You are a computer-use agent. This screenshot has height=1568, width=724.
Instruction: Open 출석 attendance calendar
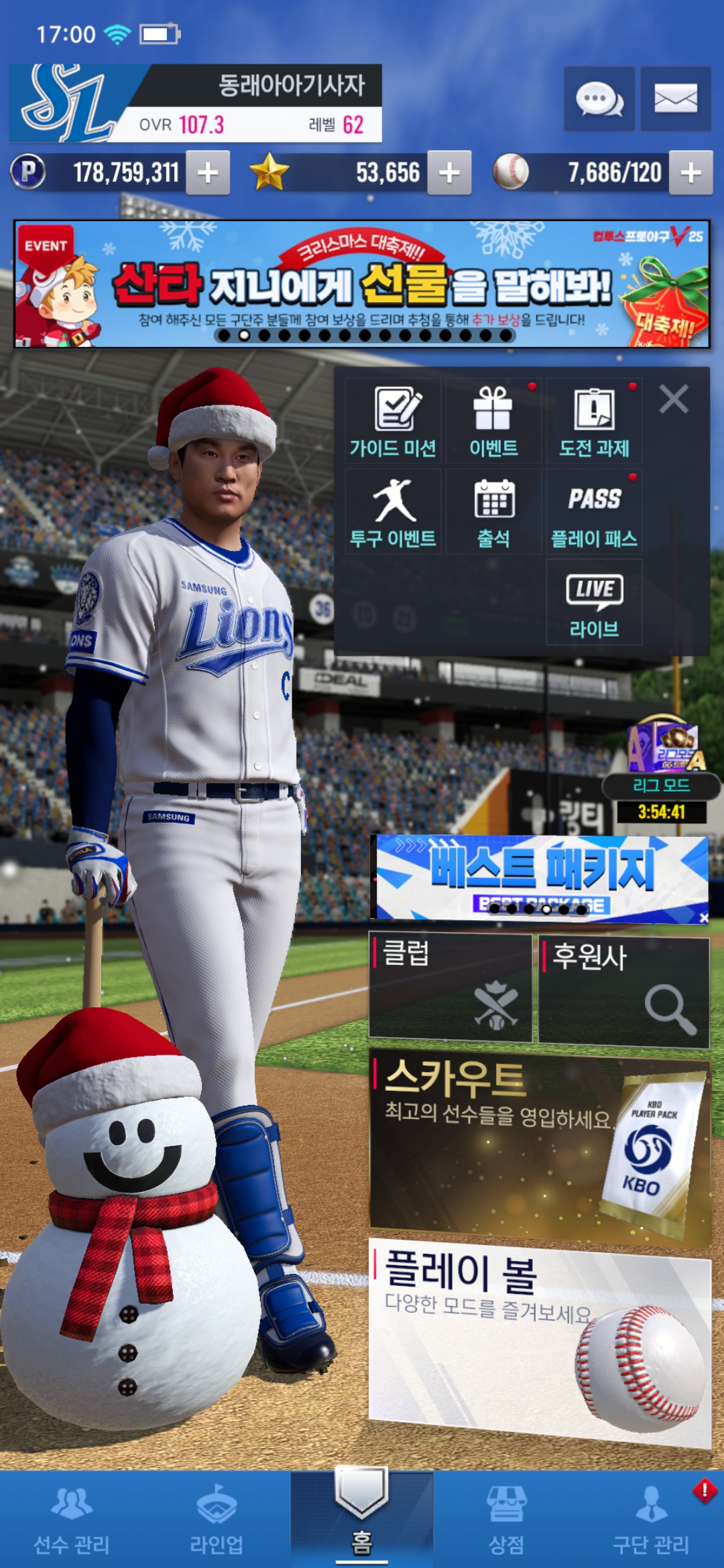click(493, 512)
